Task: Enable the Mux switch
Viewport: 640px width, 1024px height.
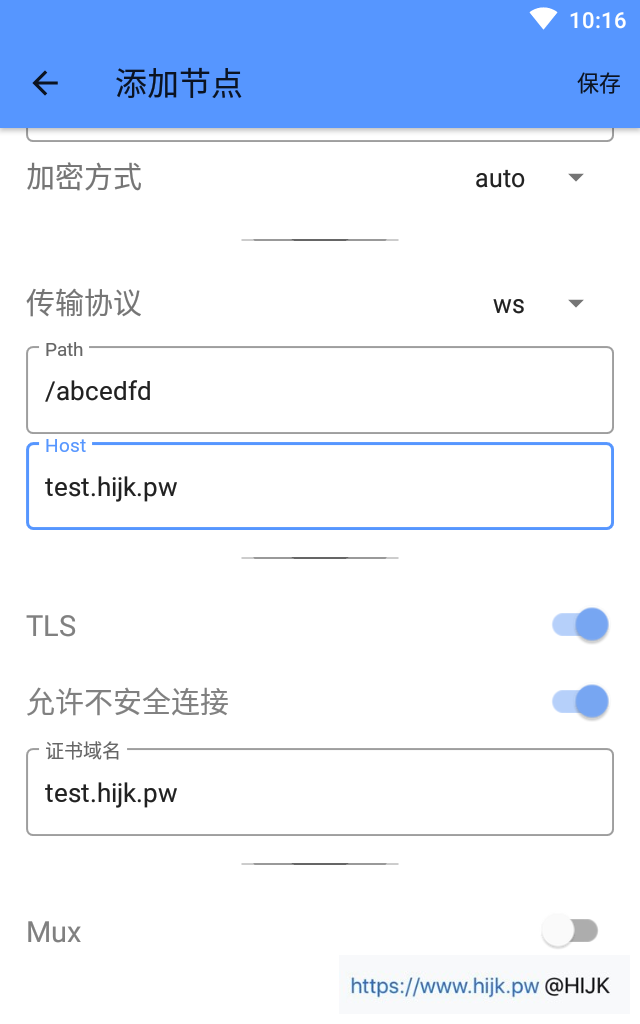Action: 570,932
